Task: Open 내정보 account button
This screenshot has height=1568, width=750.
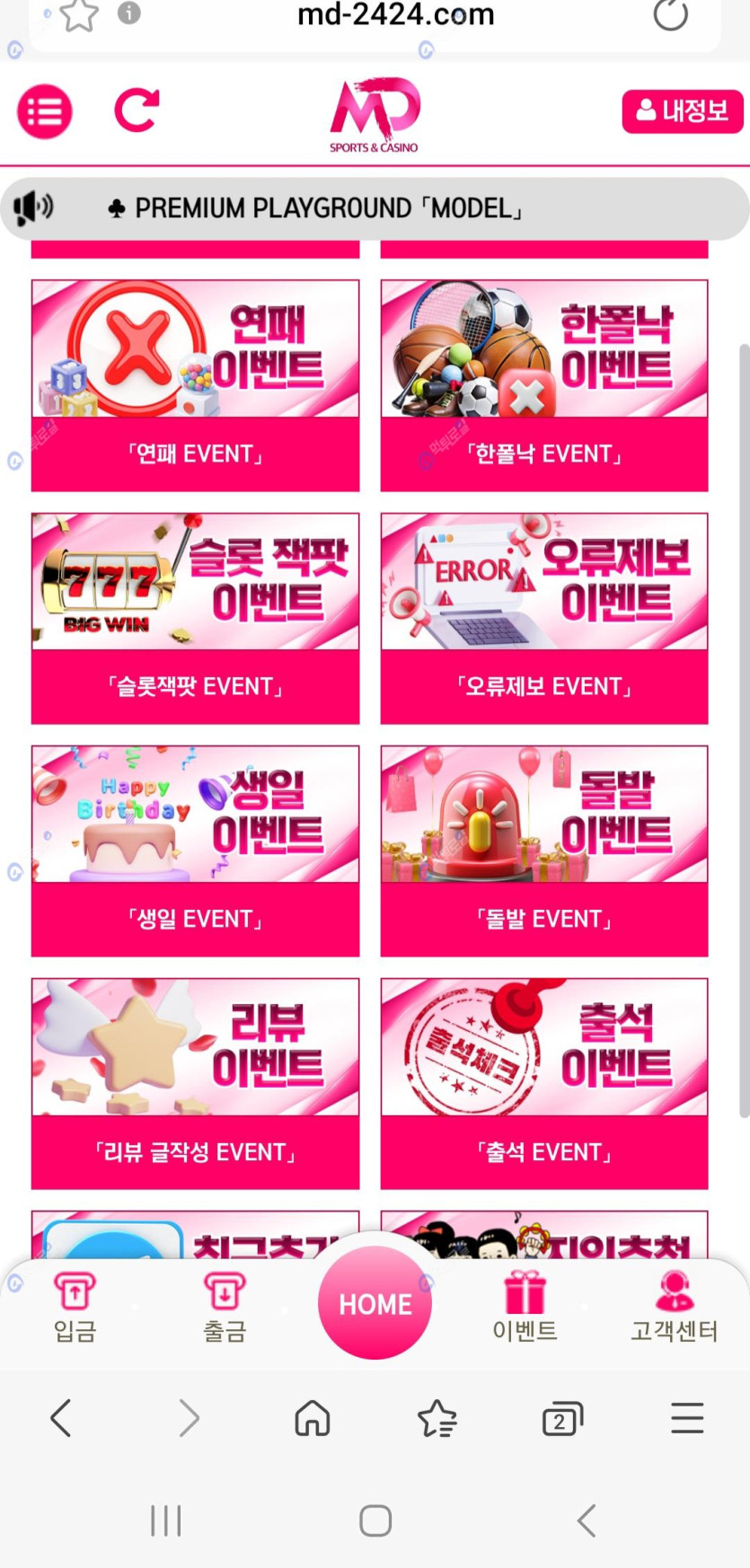Action: 682,111
